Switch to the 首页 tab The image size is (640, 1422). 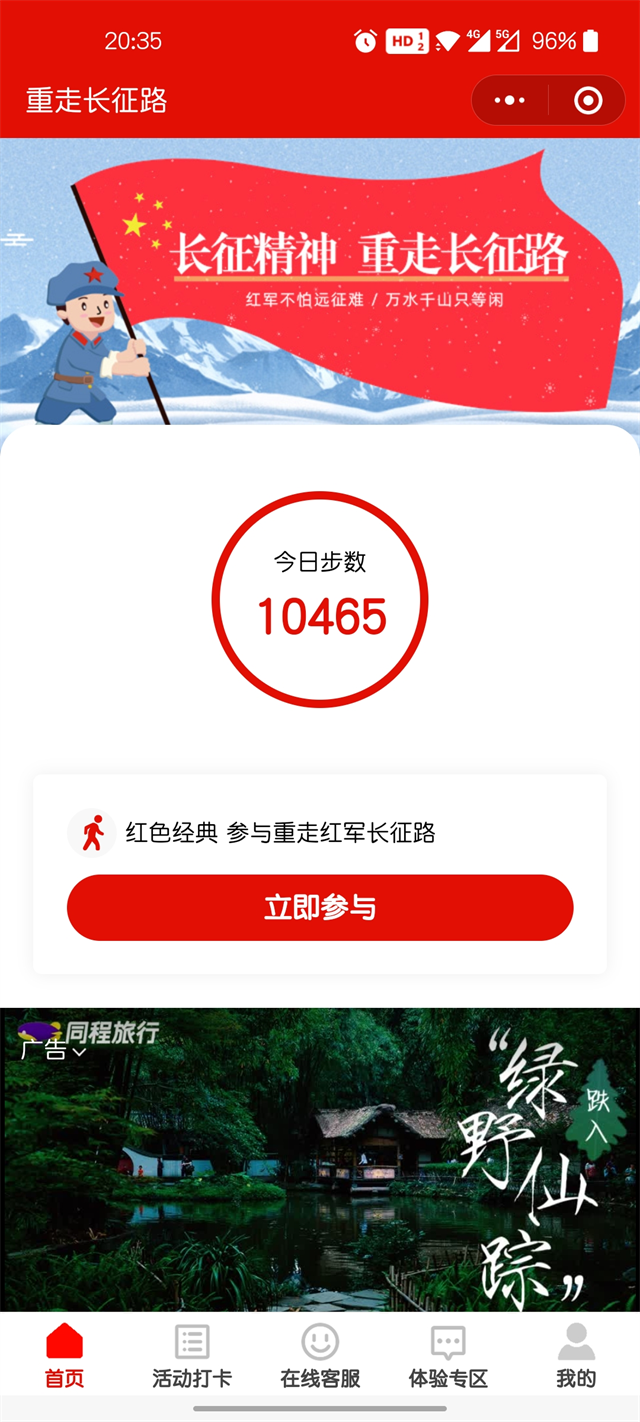[64, 1355]
